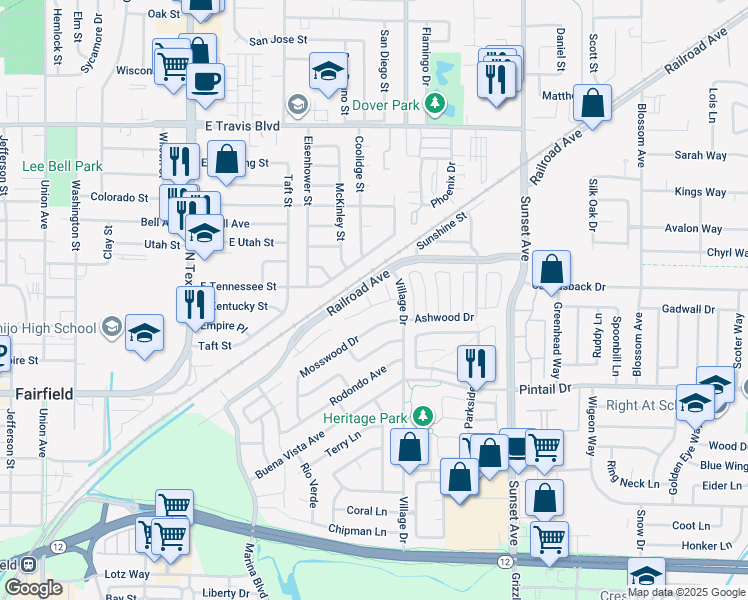Image resolution: width=748 pixels, height=600 pixels.
Task: Open the restaurant marker by Kentucky St
Action: pos(195,304)
